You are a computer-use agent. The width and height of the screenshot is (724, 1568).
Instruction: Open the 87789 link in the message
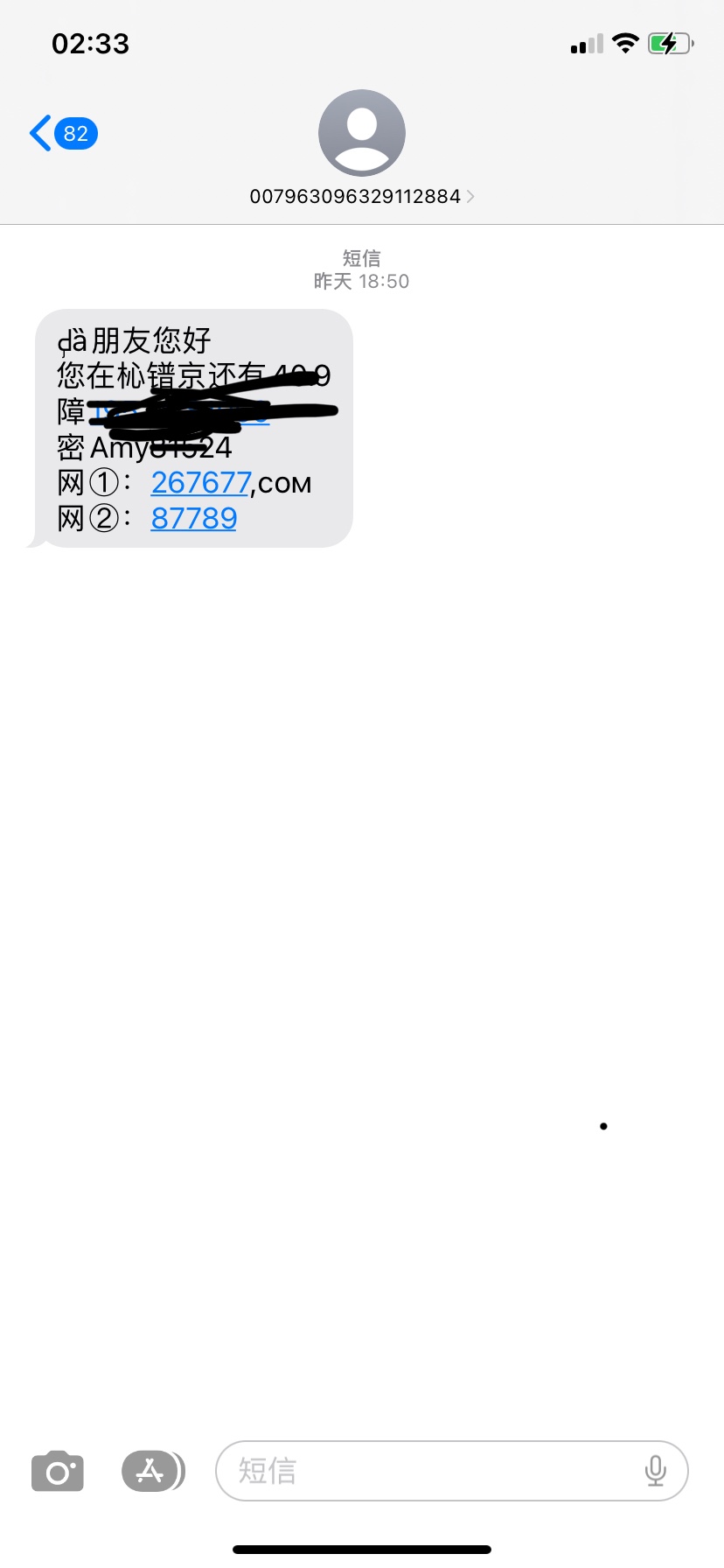[194, 519]
